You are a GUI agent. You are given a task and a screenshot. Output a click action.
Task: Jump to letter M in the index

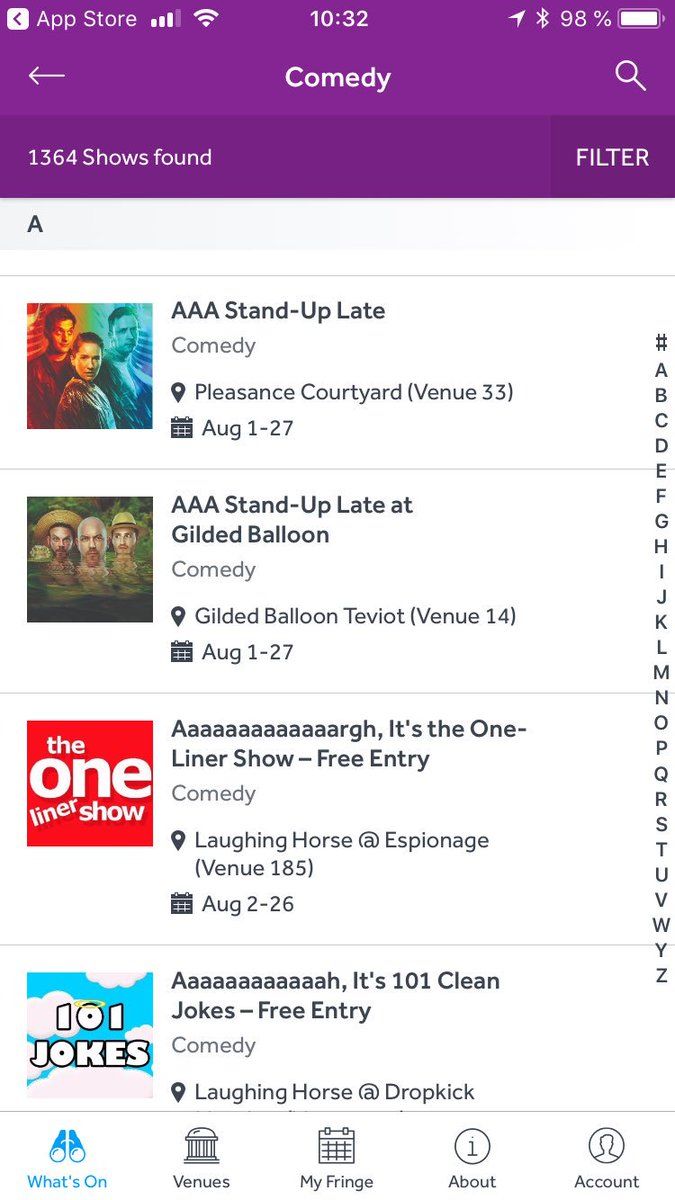click(x=661, y=672)
